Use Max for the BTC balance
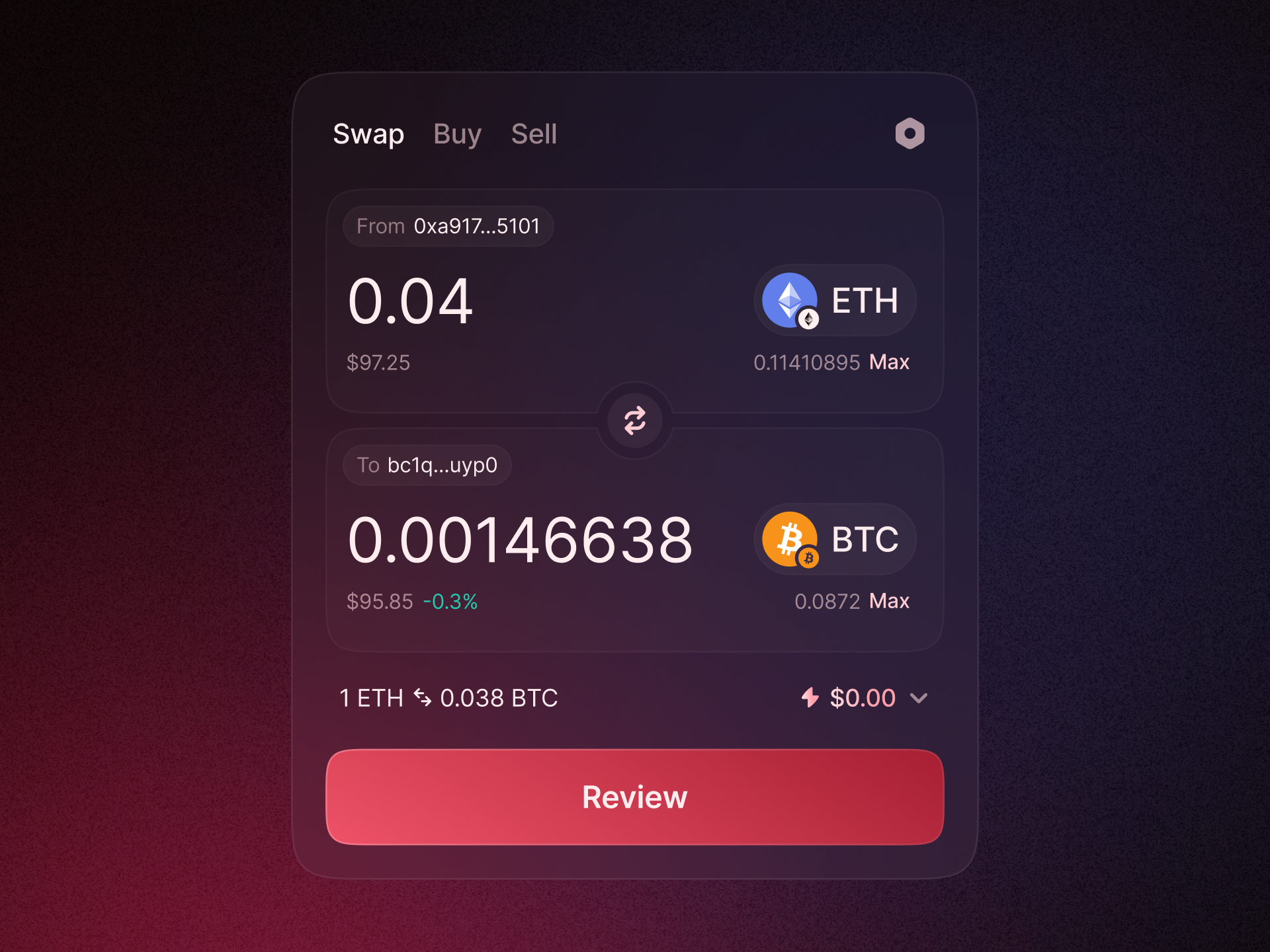Screen dimensions: 1270x952 click(x=889, y=601)
